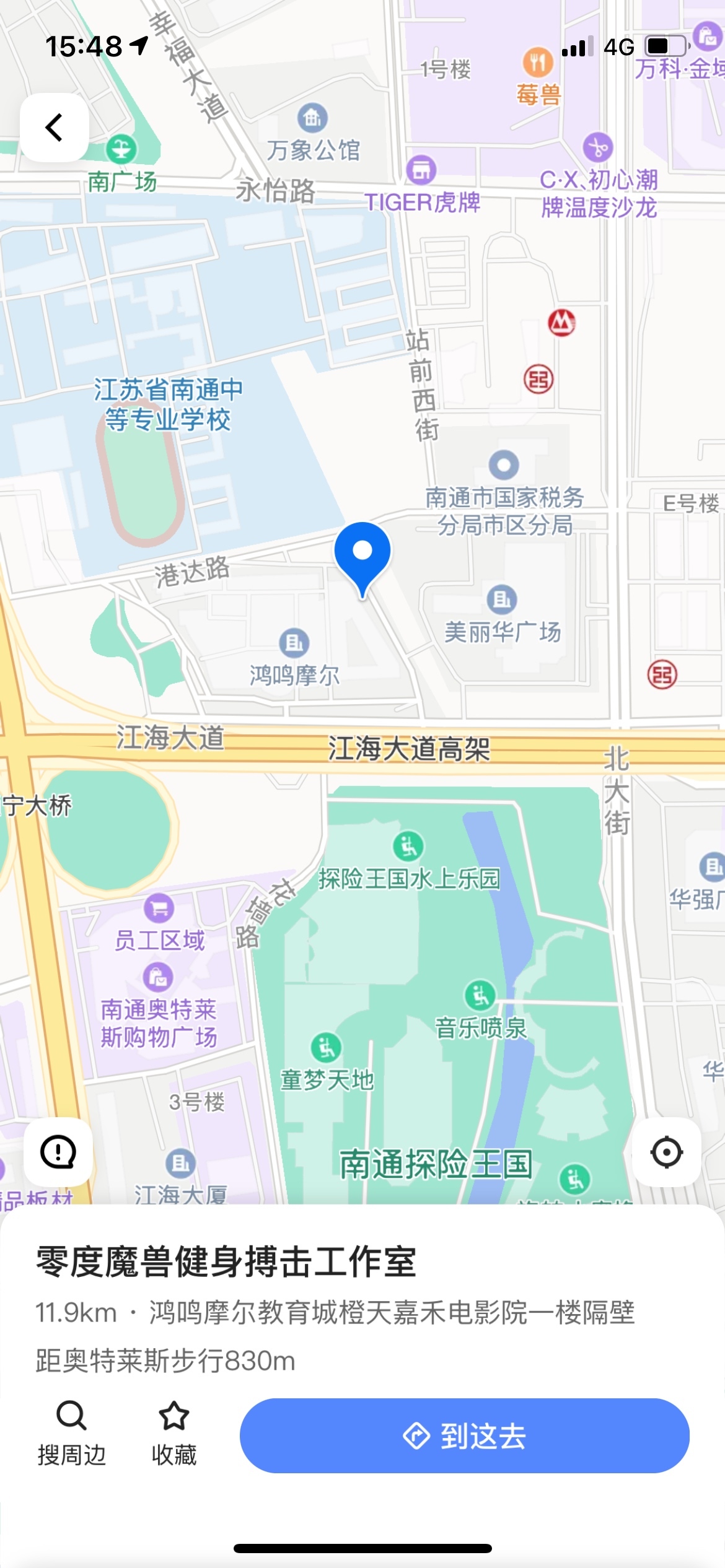Open the 南通市国家税务分局市区分局 marker
Viewport: 725px width, 1568px height.
click(504, 465)
